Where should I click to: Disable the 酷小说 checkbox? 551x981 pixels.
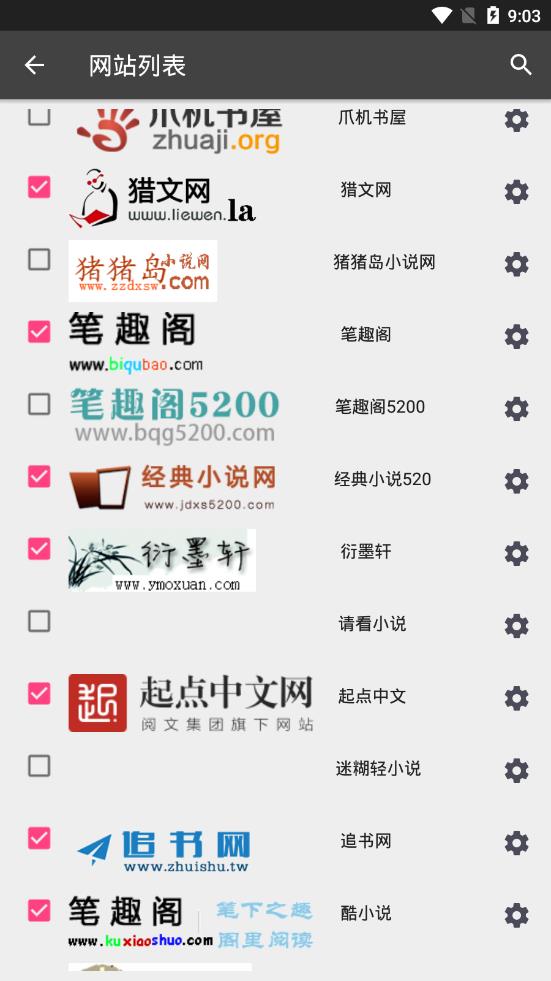click(x=39, y=910)
